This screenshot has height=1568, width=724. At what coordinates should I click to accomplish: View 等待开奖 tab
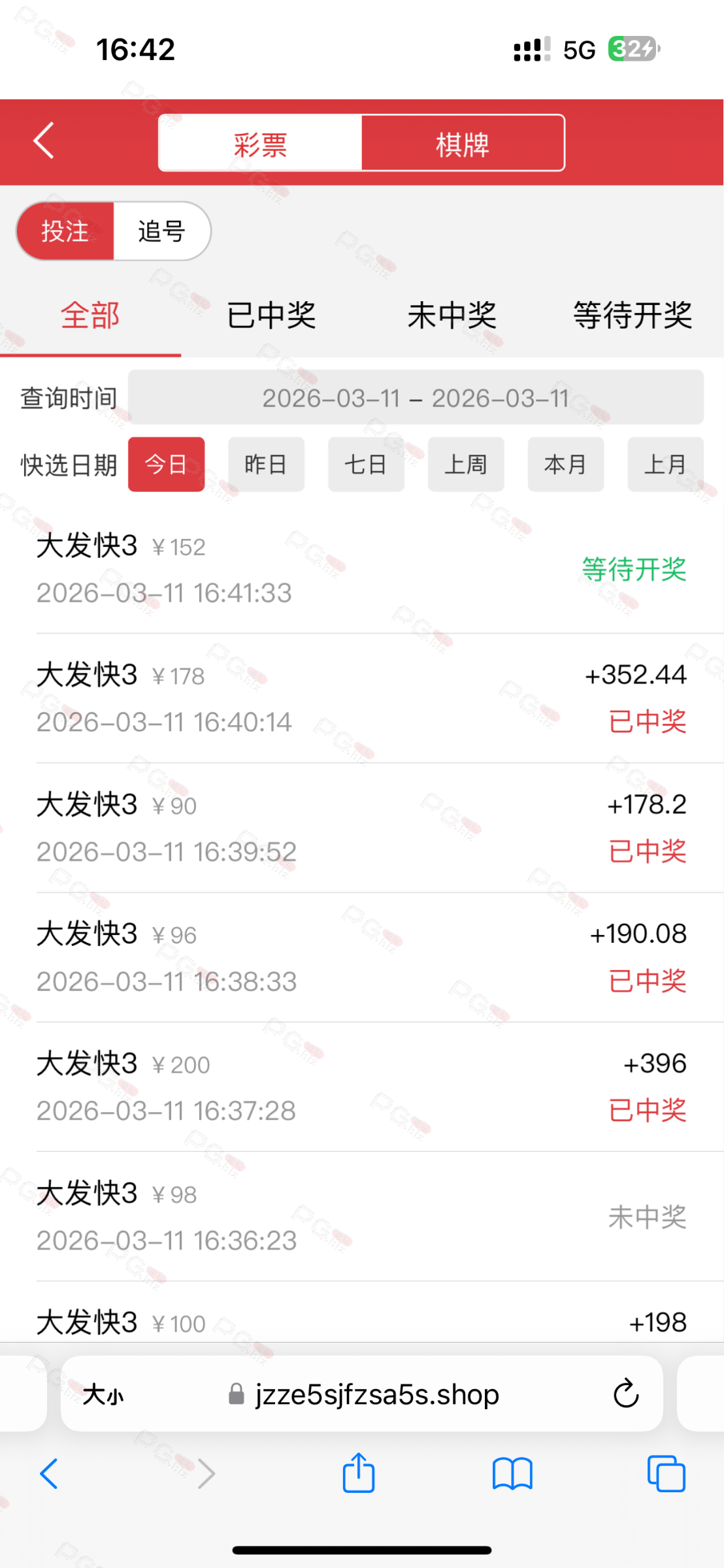pyautogui.click(x=632, y=316)
